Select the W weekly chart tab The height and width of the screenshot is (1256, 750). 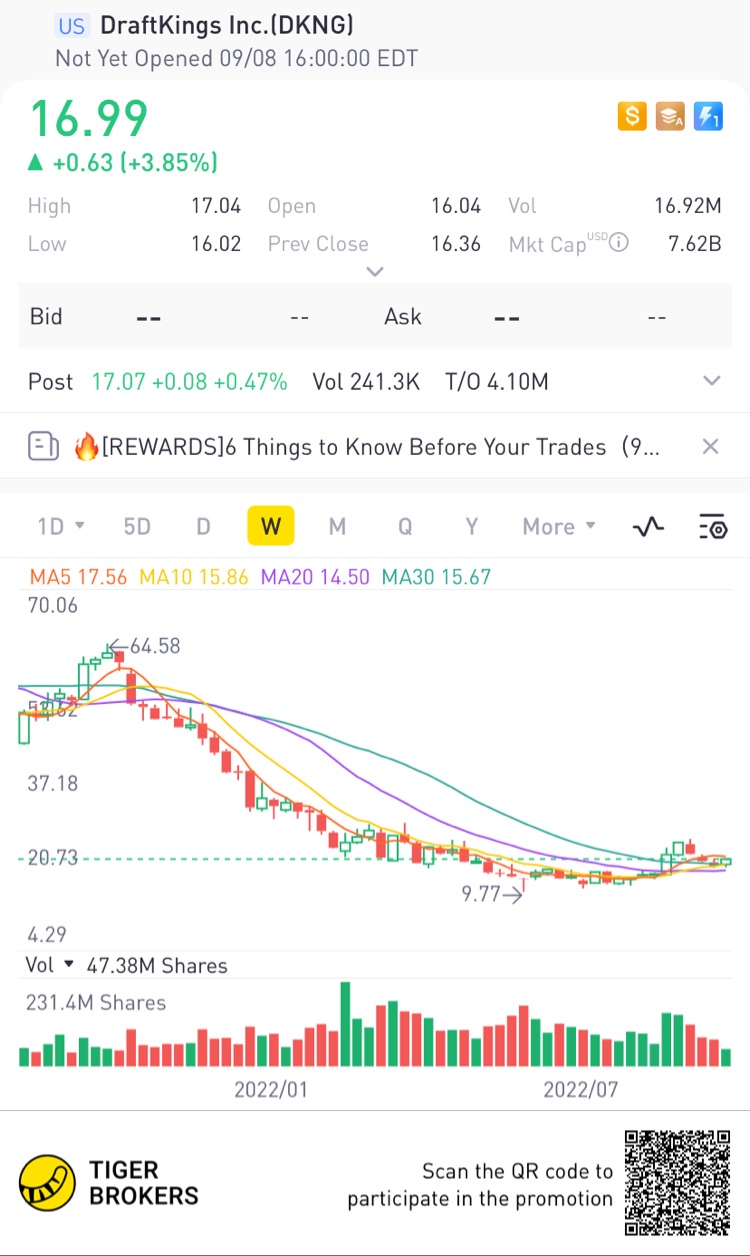tap(270, 526)
